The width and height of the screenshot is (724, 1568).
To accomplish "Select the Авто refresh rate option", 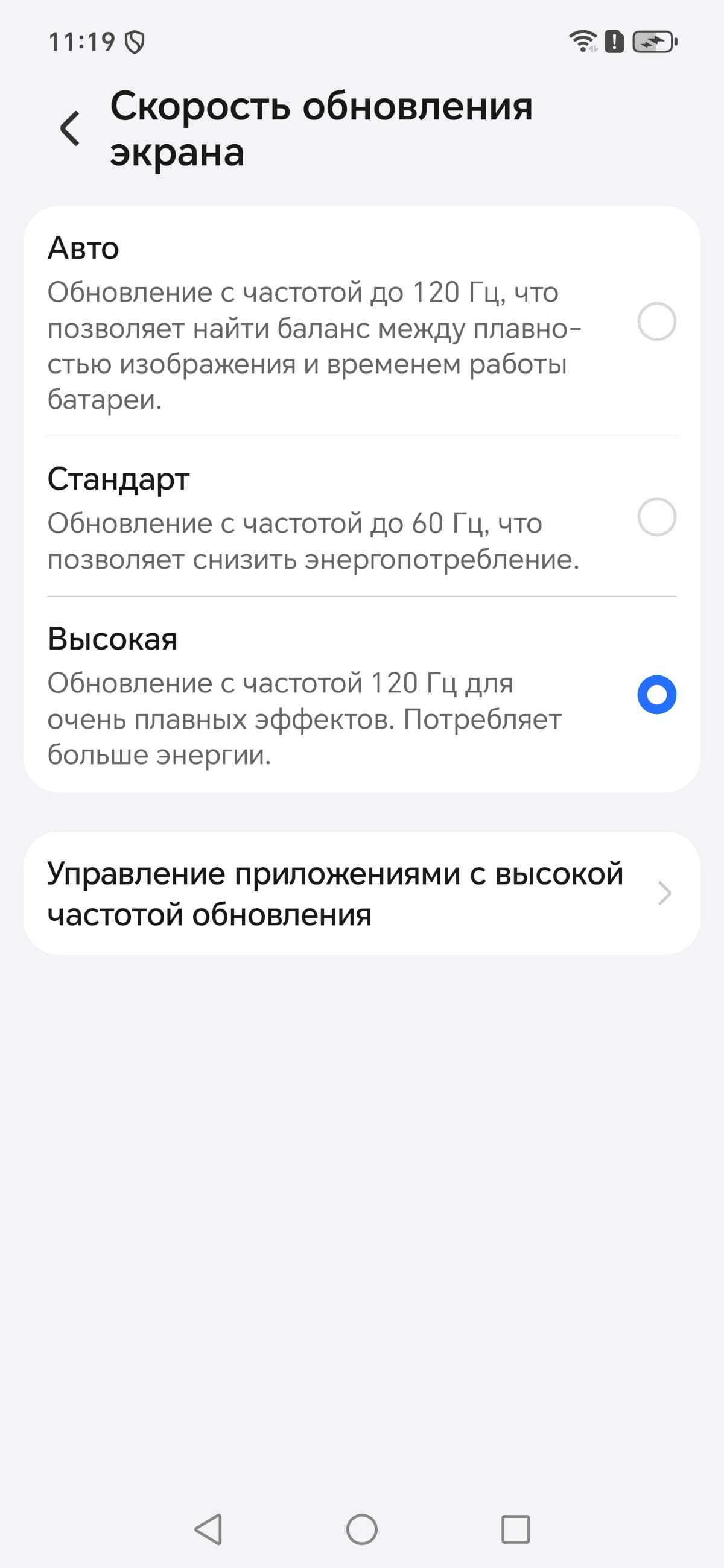I will tap(656, 321).
